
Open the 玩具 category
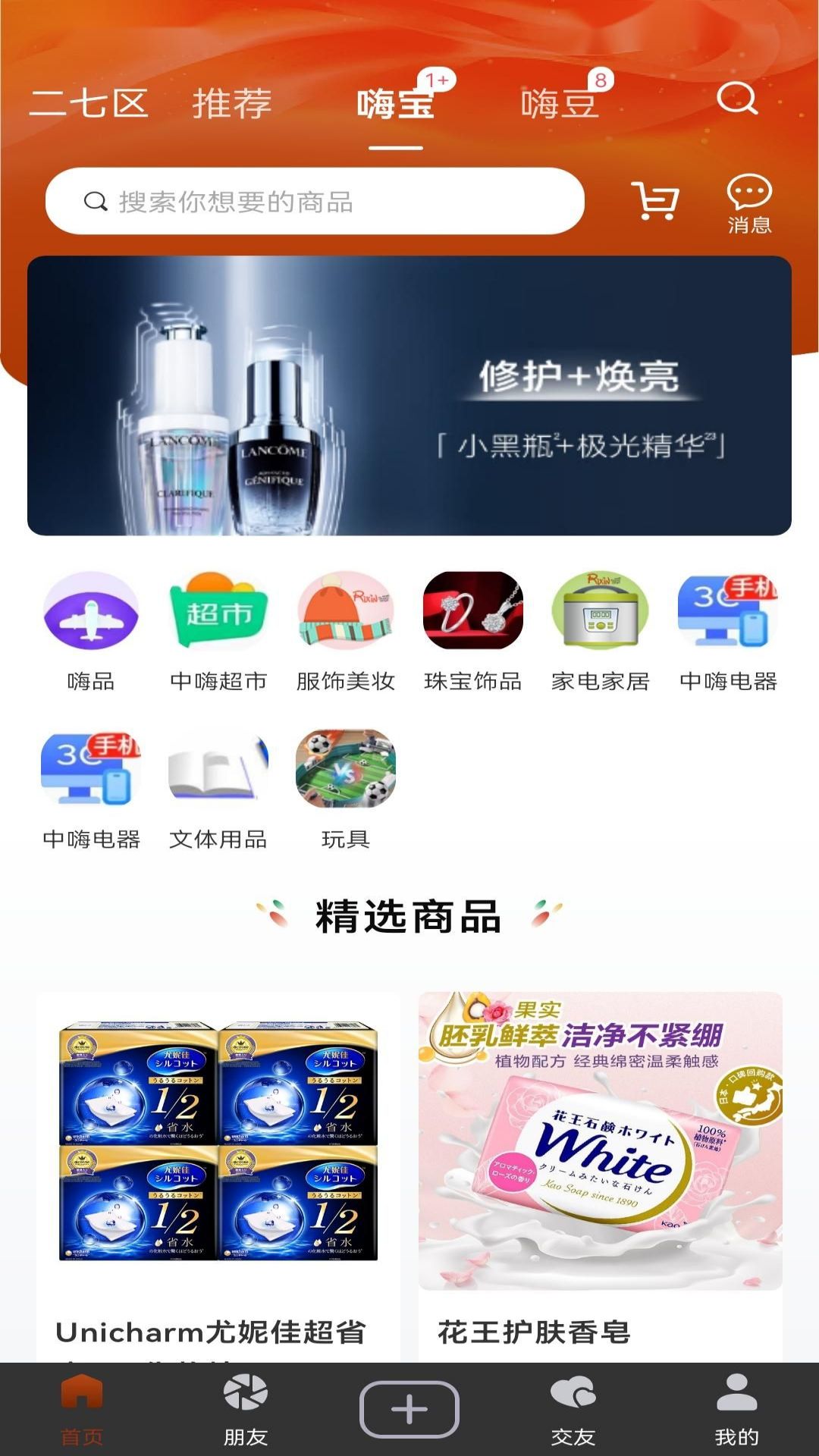pos(346,789)
